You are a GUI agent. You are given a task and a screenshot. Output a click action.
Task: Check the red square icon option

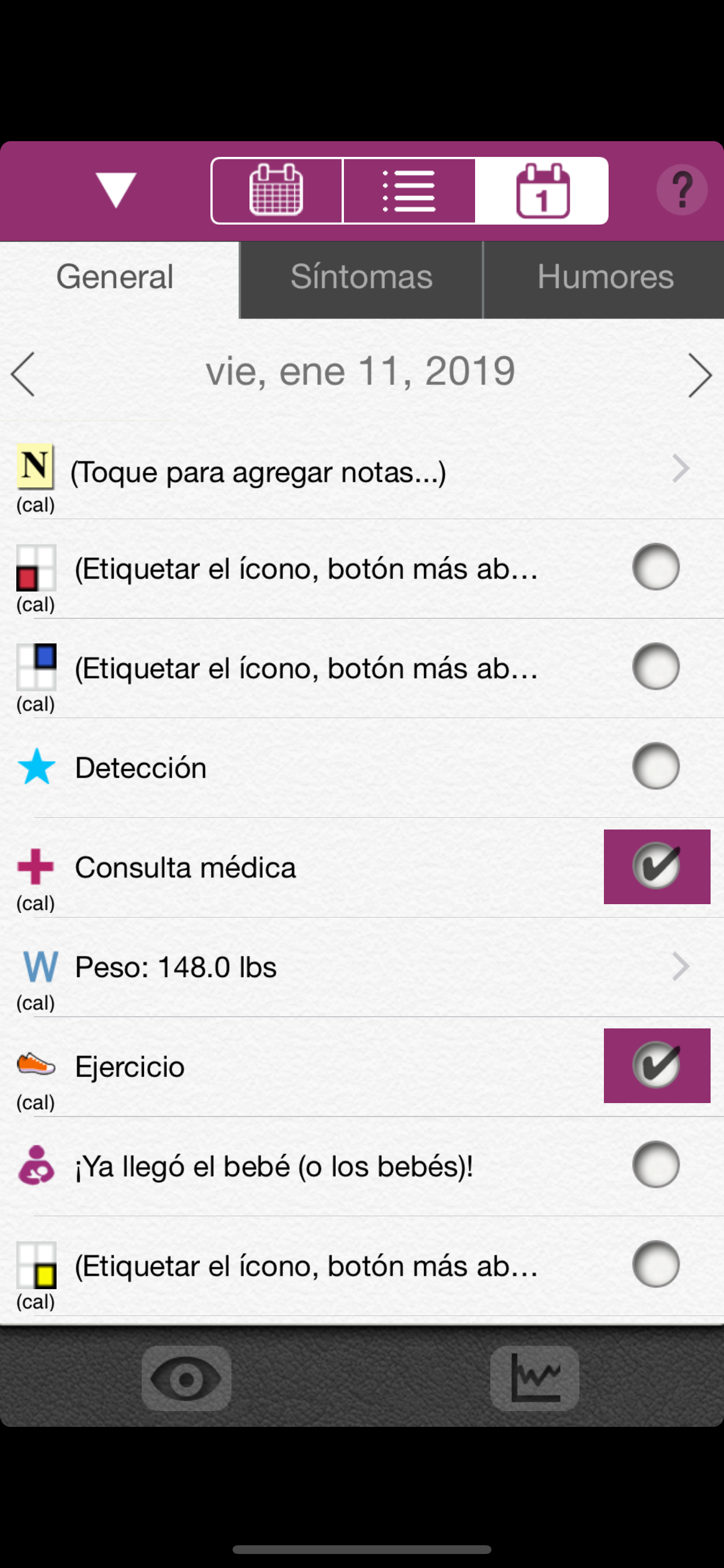656,566
